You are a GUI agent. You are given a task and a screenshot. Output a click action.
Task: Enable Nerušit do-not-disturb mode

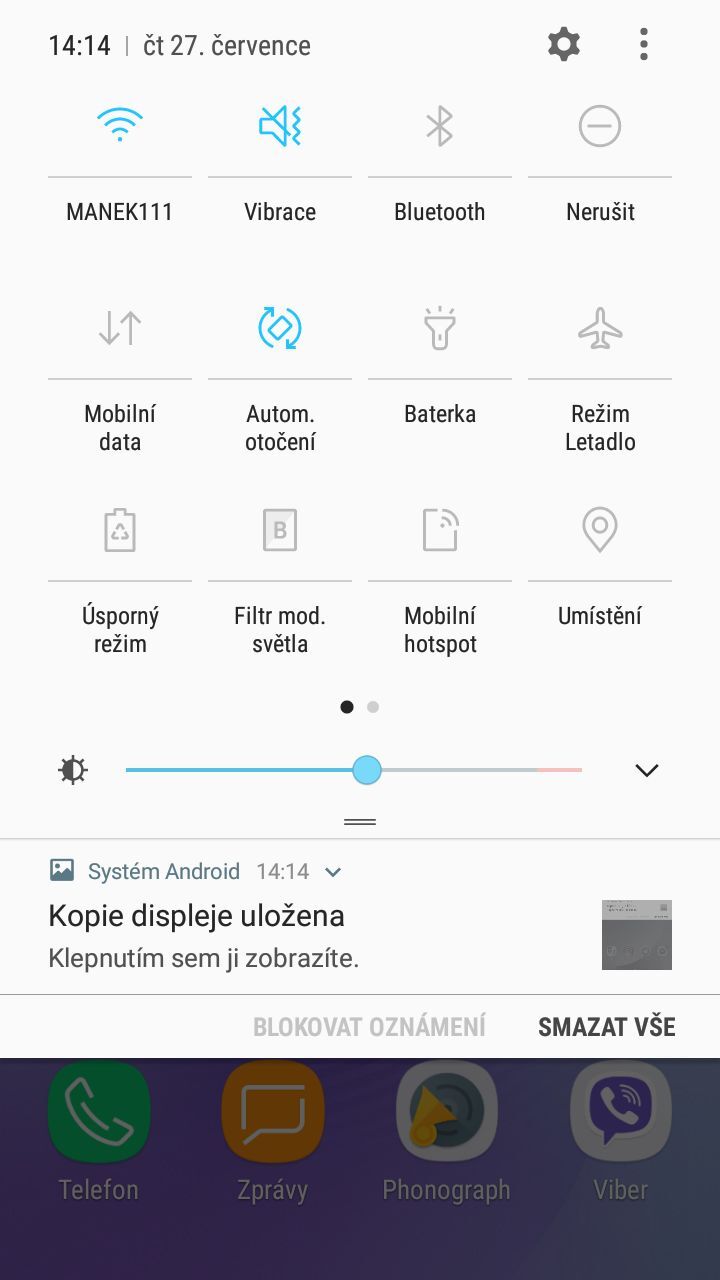[600, 126]
